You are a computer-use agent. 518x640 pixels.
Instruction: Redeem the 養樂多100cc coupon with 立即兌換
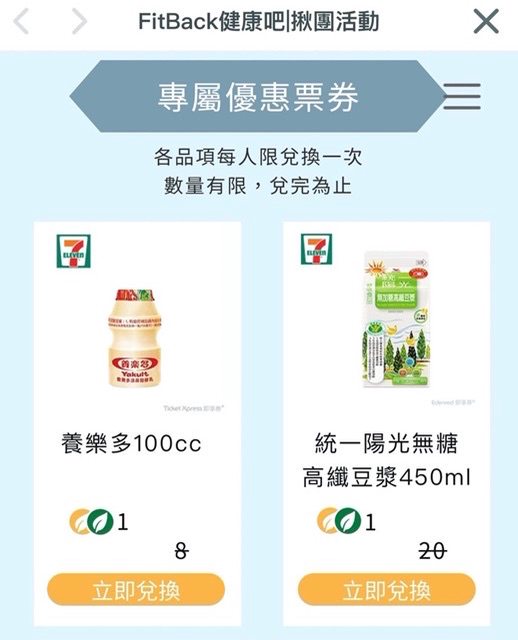click(x=136, y=589)
